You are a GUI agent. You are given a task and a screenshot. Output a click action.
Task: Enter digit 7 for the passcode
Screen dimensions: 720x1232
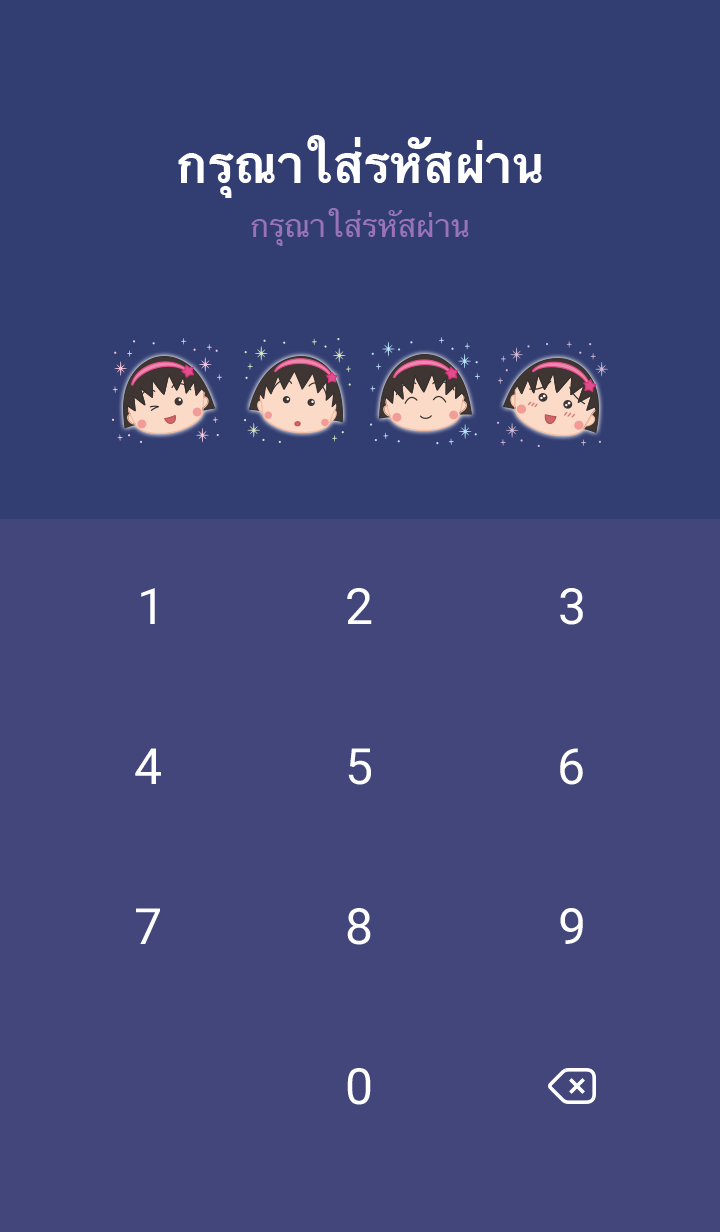click(x=148, y=927)
